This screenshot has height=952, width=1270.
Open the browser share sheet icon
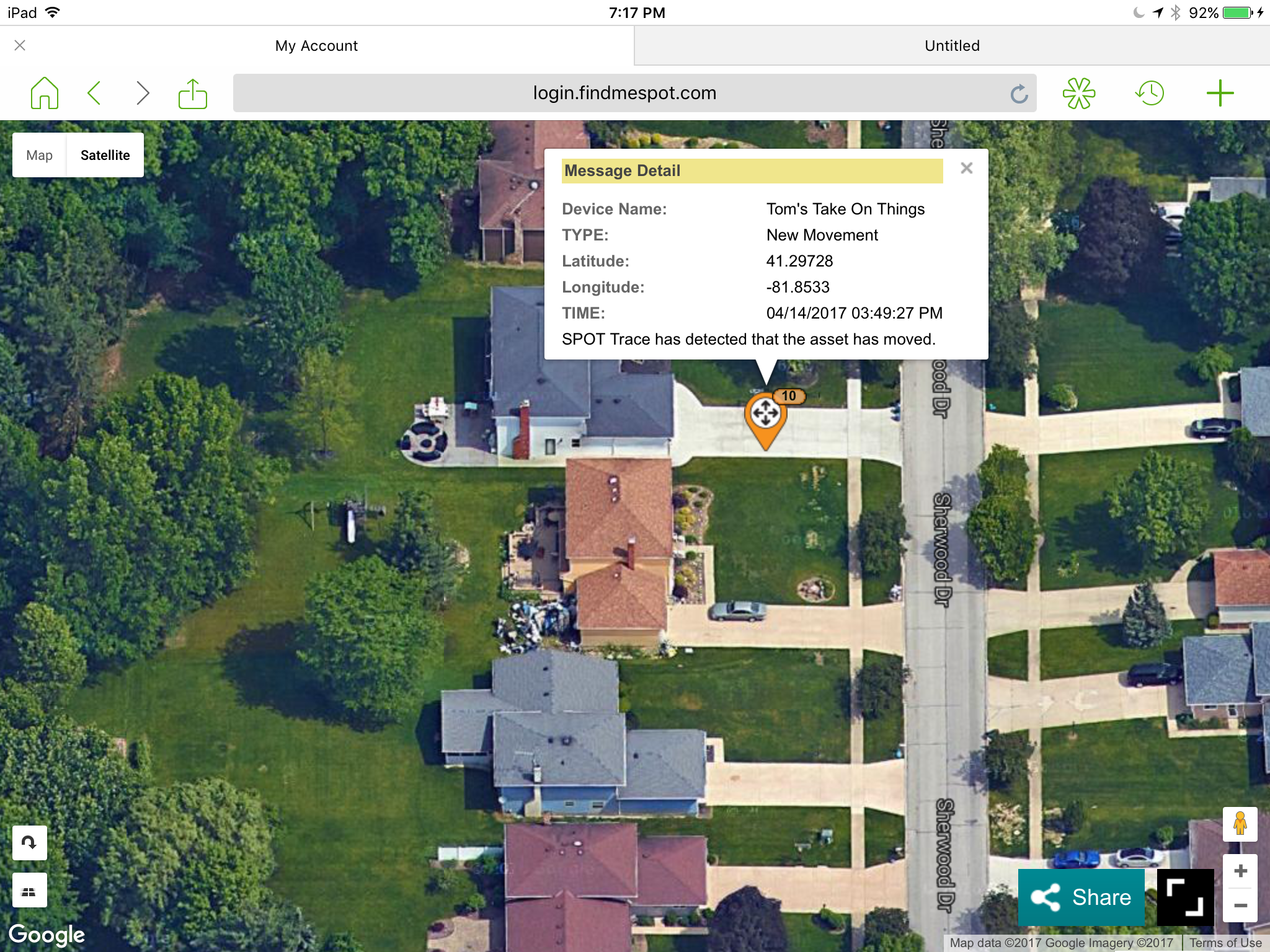[193, 93]
